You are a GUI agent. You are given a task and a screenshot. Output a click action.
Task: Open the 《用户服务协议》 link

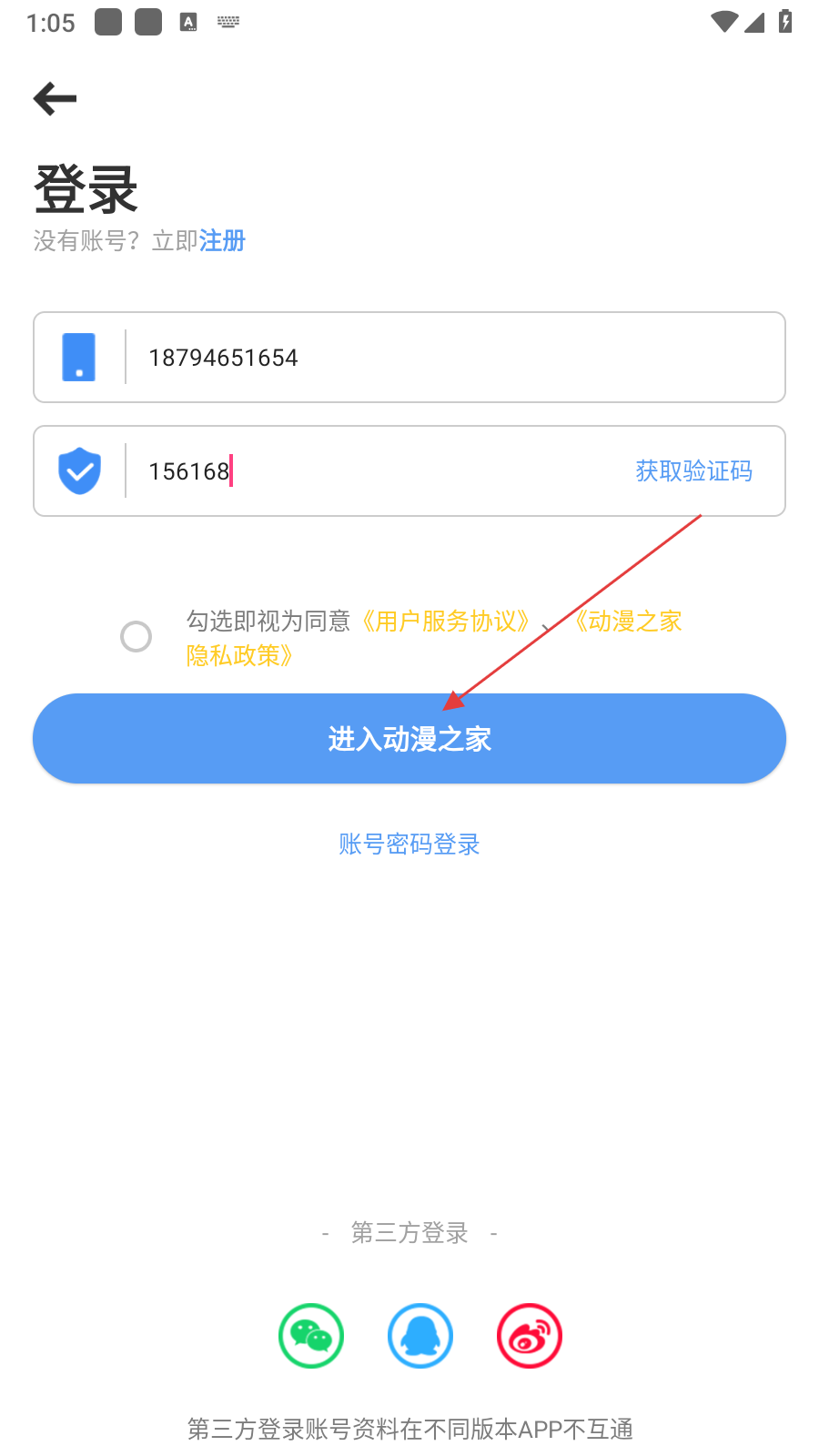[x=445, y=622]
